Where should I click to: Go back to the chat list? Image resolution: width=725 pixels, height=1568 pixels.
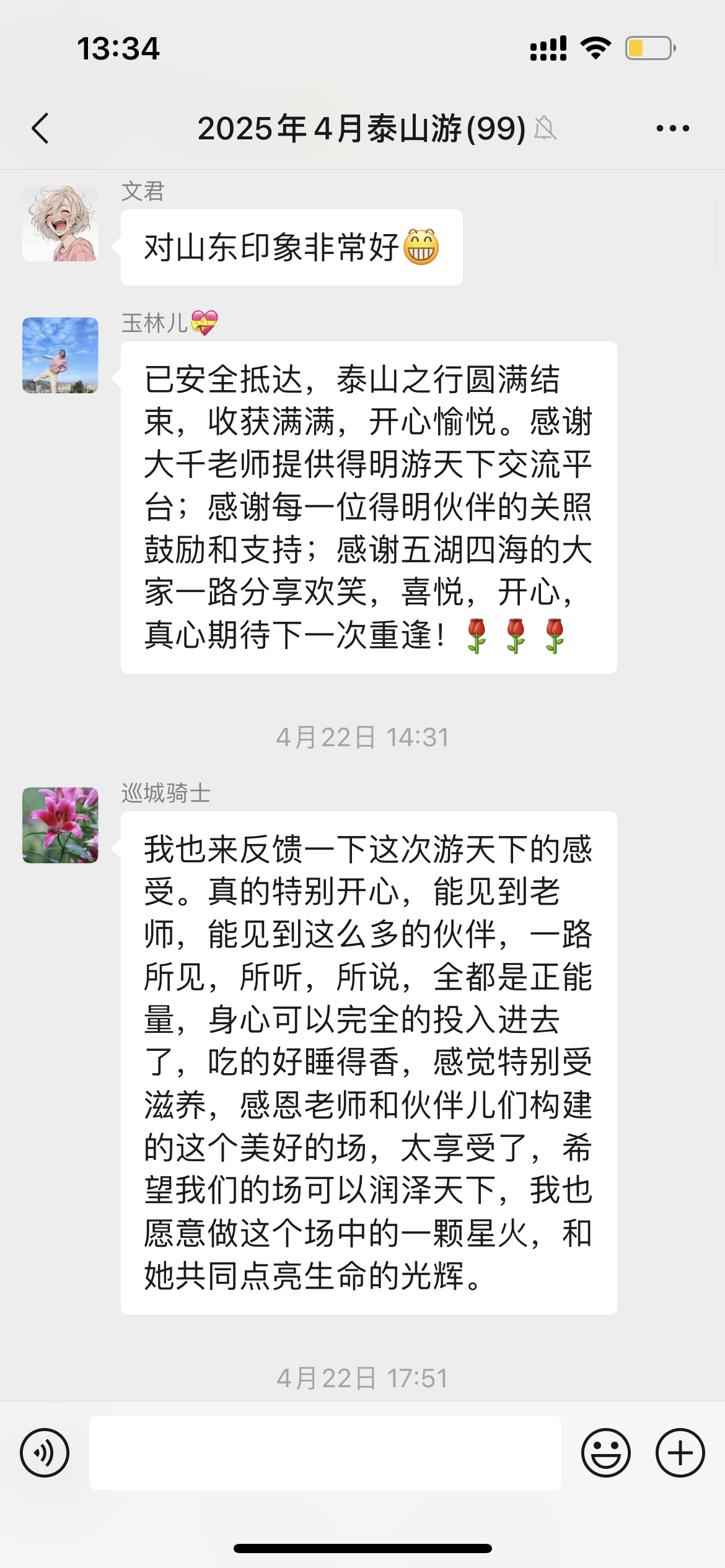coord(40,129)
